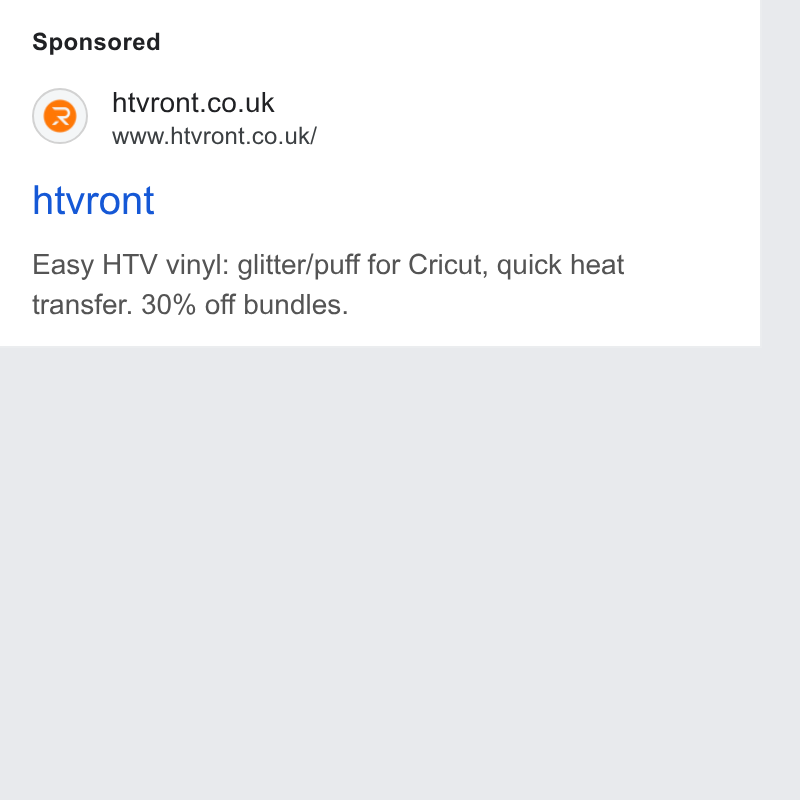Open the blue htvront ad headline

93,201
